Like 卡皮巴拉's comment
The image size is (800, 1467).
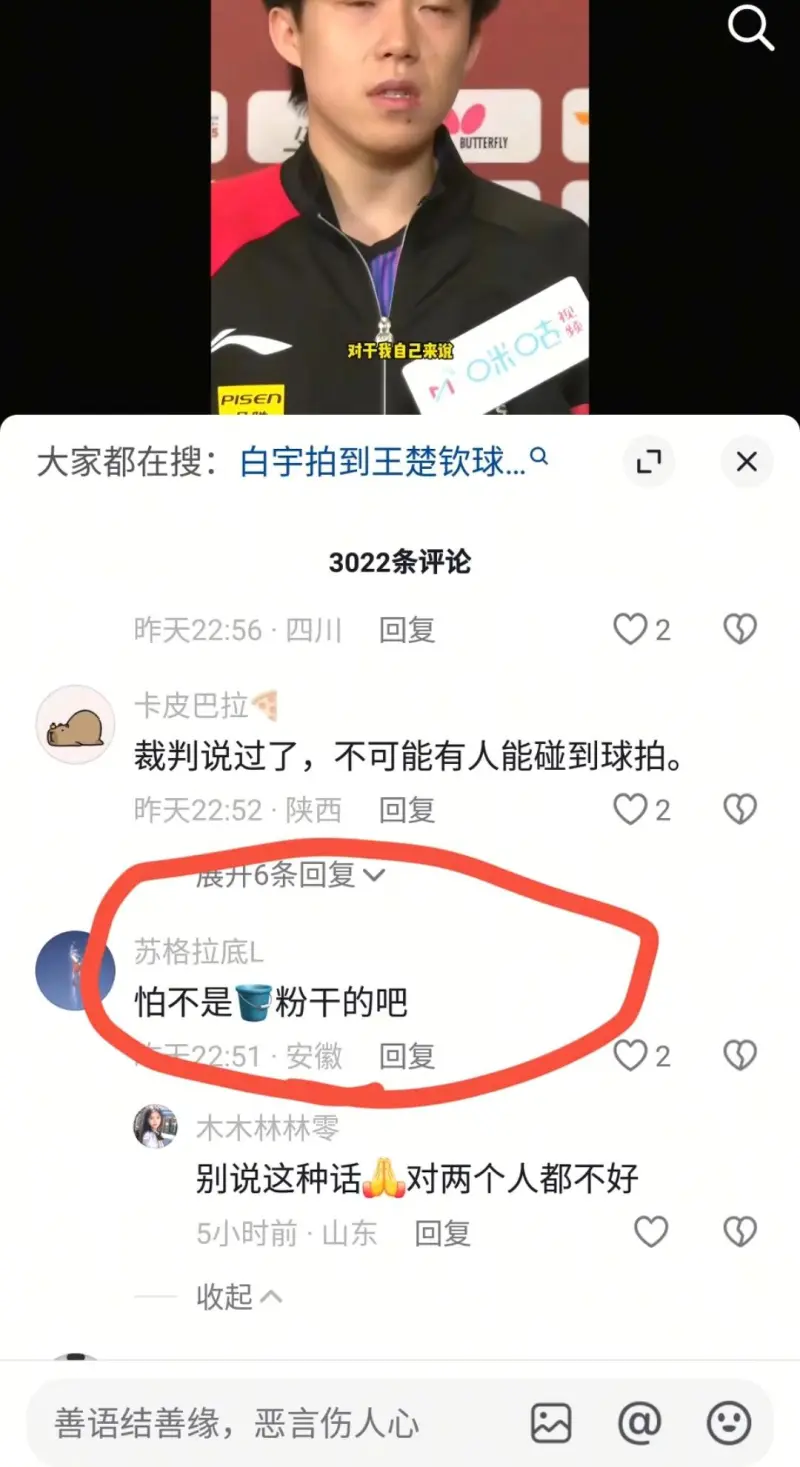click(x=631, y=809)
